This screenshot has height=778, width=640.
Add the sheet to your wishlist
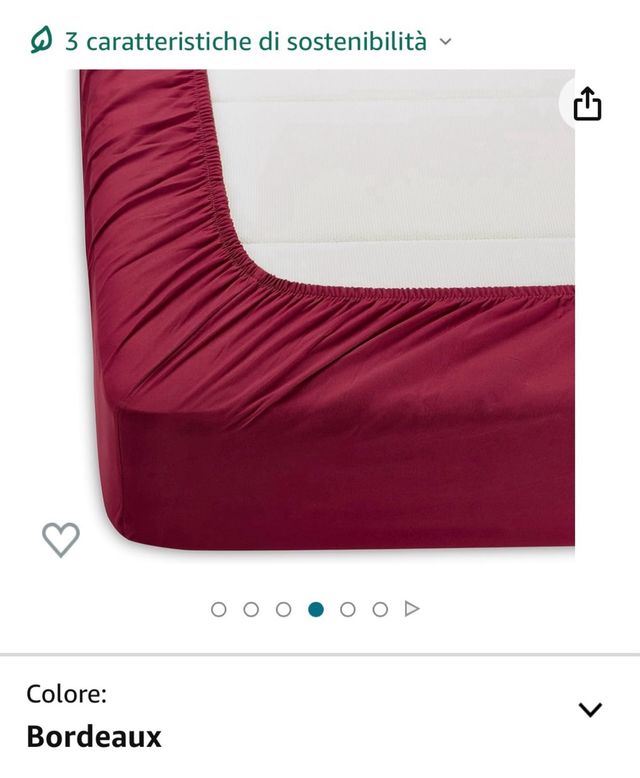click(60, 540)
